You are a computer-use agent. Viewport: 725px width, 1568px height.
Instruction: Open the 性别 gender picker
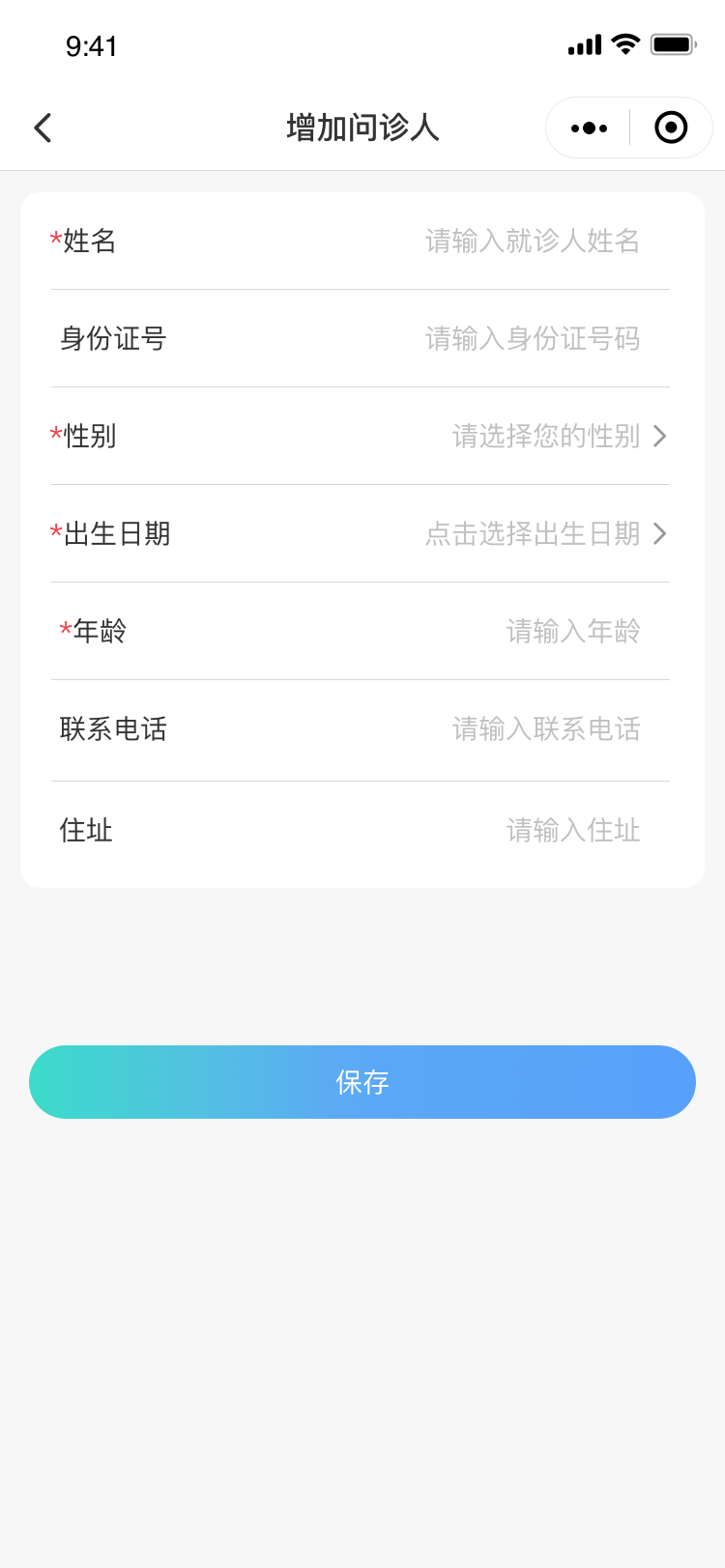point(559,437)
